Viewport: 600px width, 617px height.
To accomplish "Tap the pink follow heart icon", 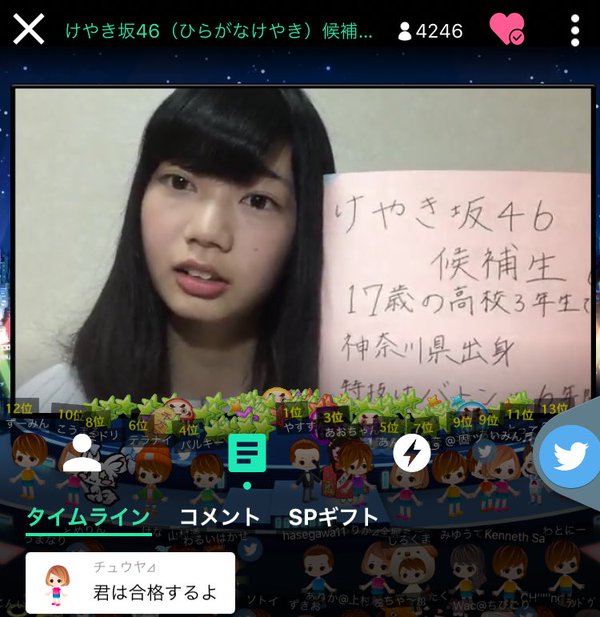I will 508,29.
